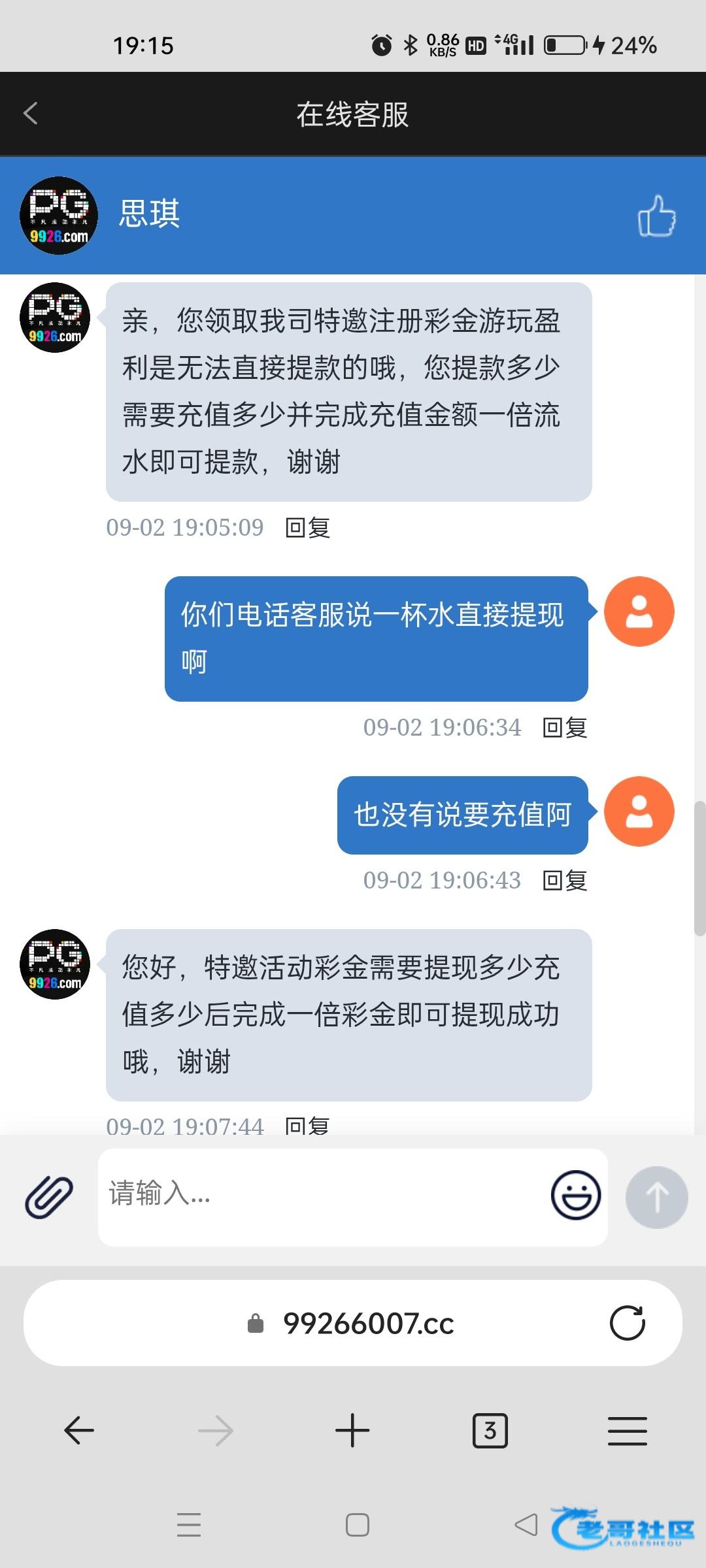View the 3 open tabs
706x1568 pixels.
[490, 1430]
